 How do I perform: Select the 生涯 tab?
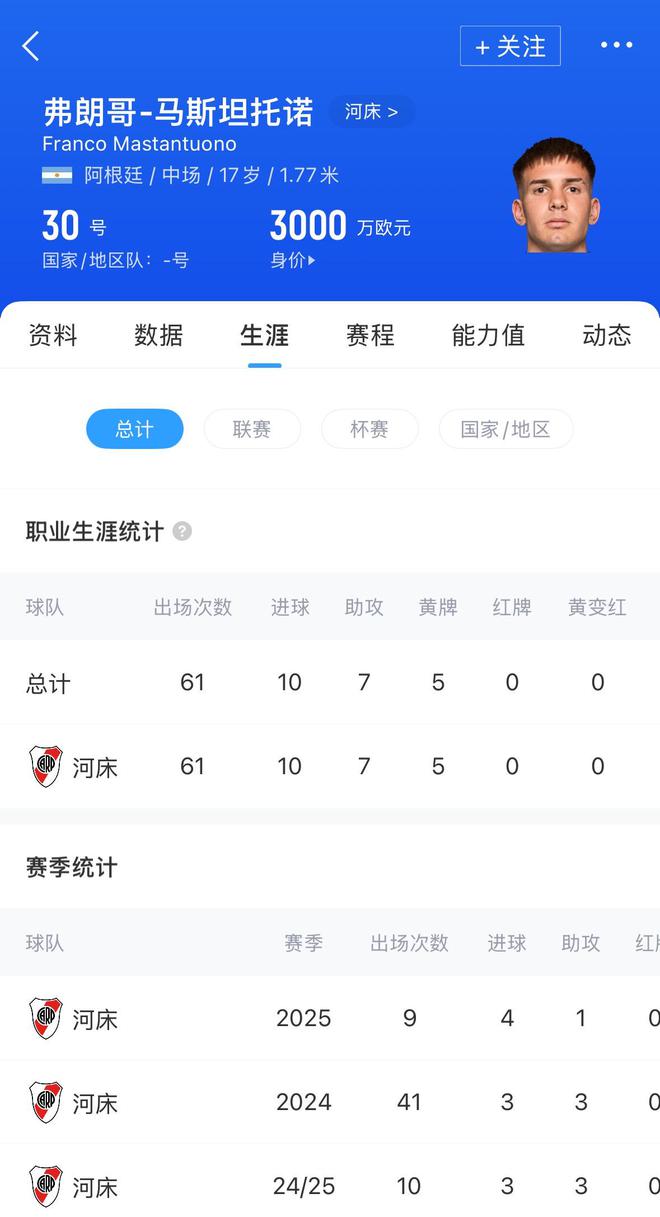265,335
